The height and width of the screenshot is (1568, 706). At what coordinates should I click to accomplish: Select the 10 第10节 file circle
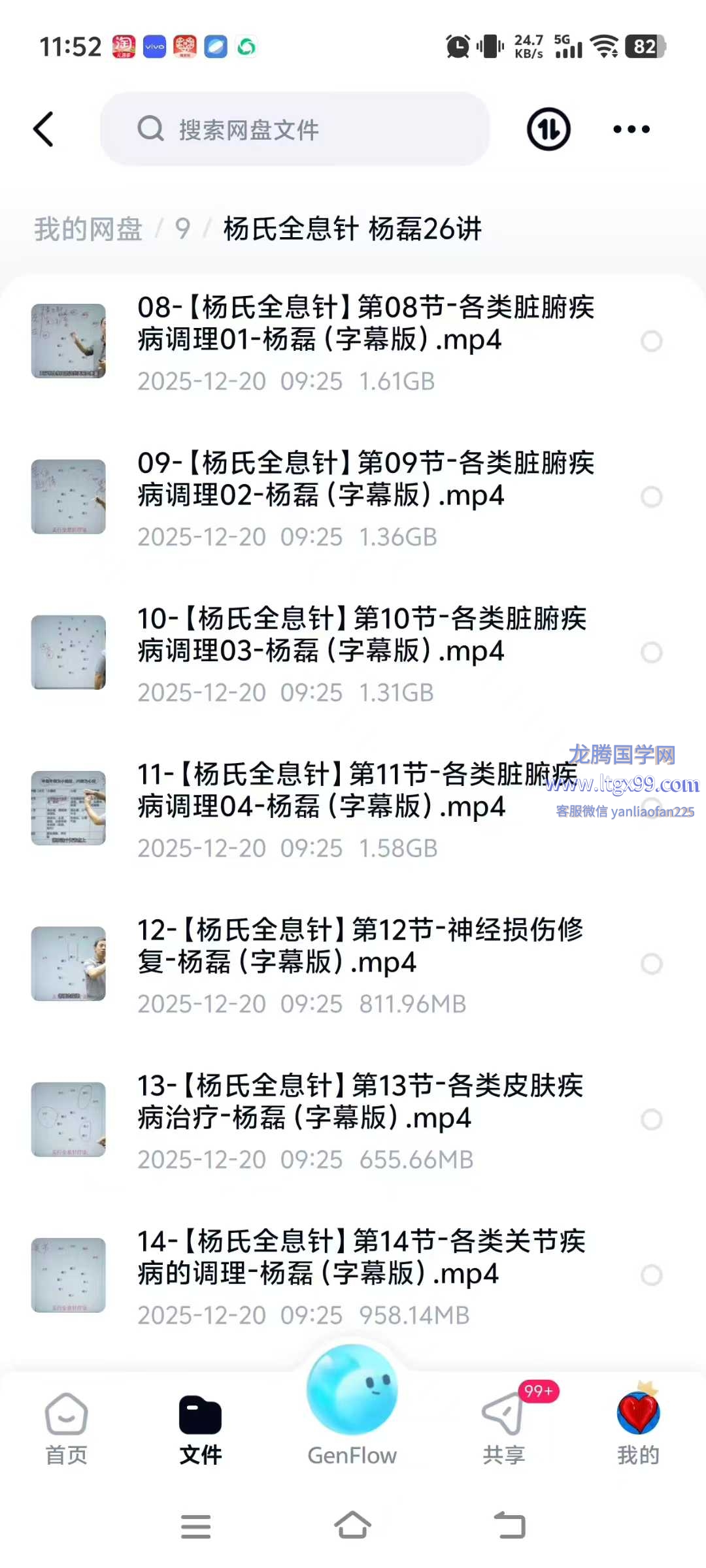coord(651,653)
